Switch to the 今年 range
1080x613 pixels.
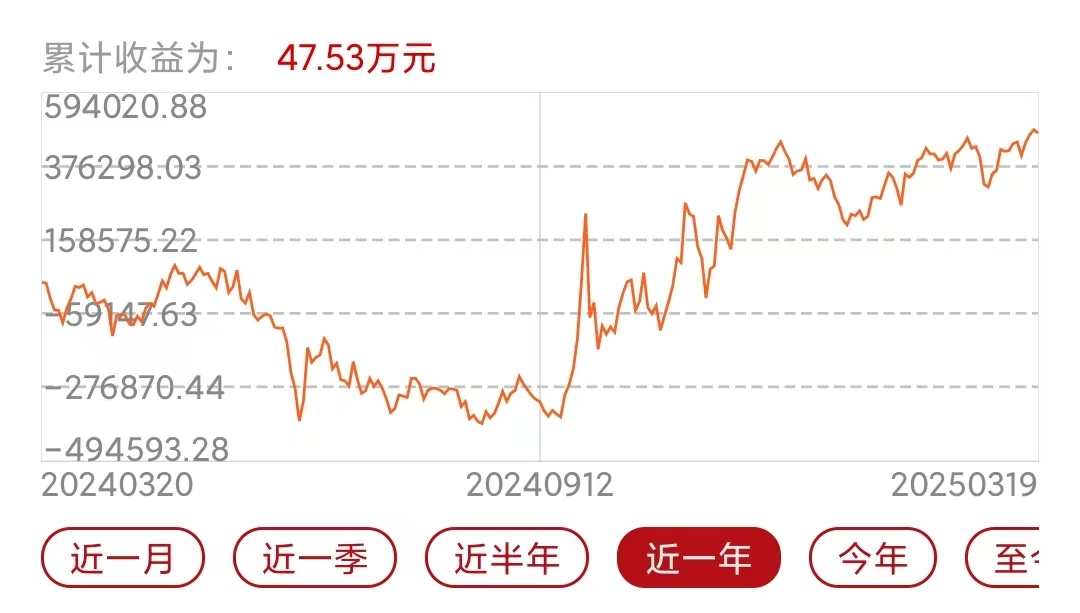click(x=873, y=558)
